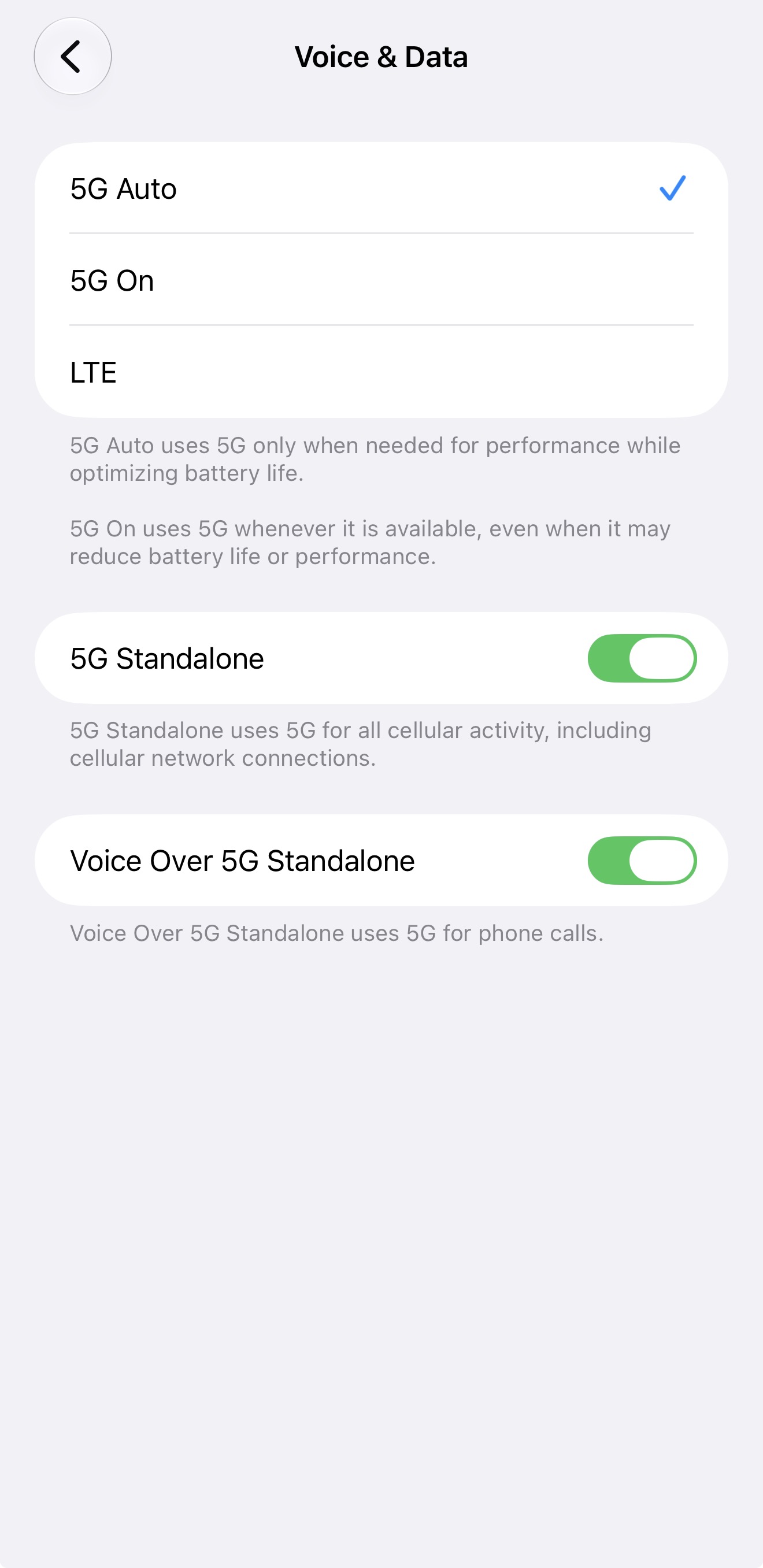Select the 5G Auto option
The height and width of the screenshot is (1568, 763).
(381, 188)
